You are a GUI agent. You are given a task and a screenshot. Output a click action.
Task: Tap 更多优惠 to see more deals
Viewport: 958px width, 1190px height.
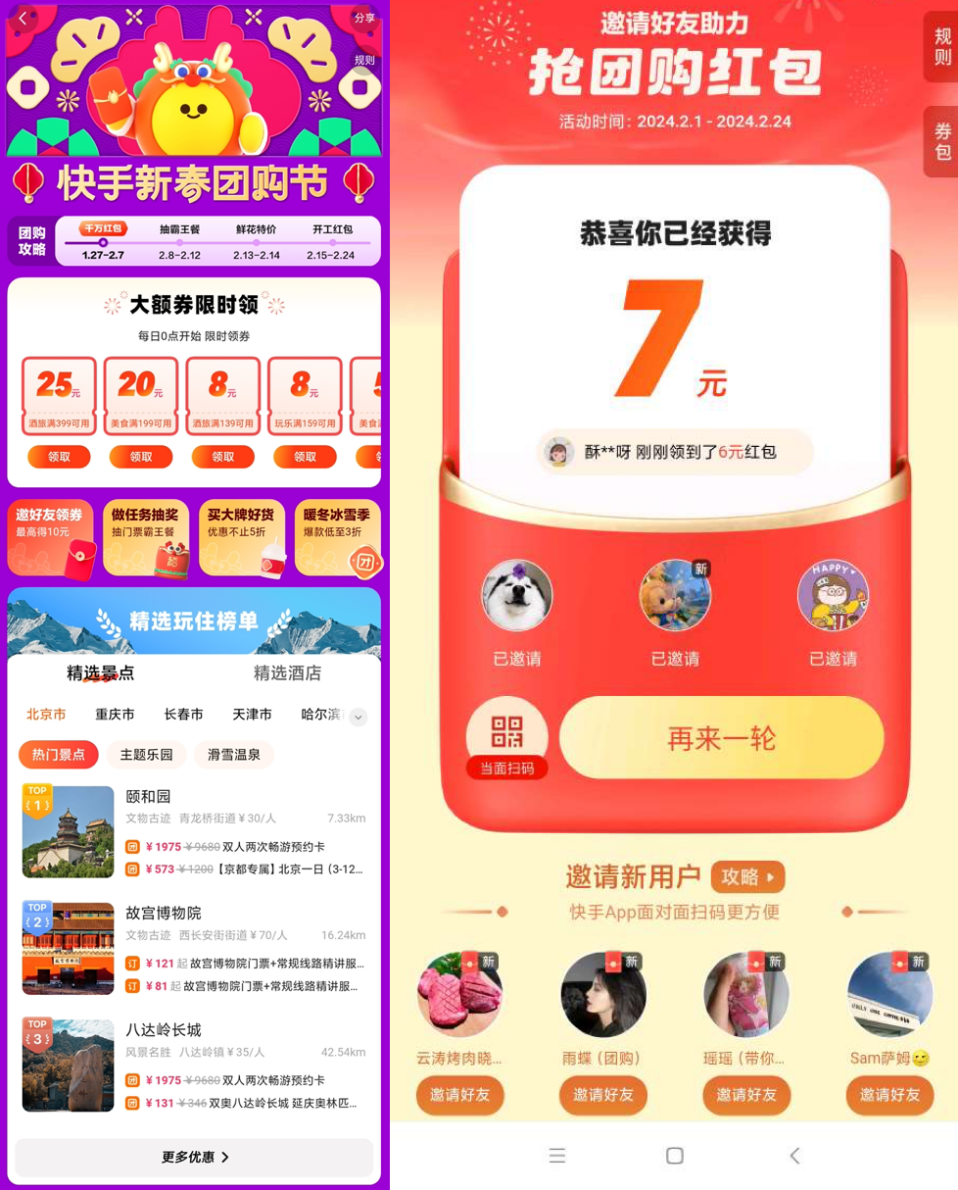194,1157
